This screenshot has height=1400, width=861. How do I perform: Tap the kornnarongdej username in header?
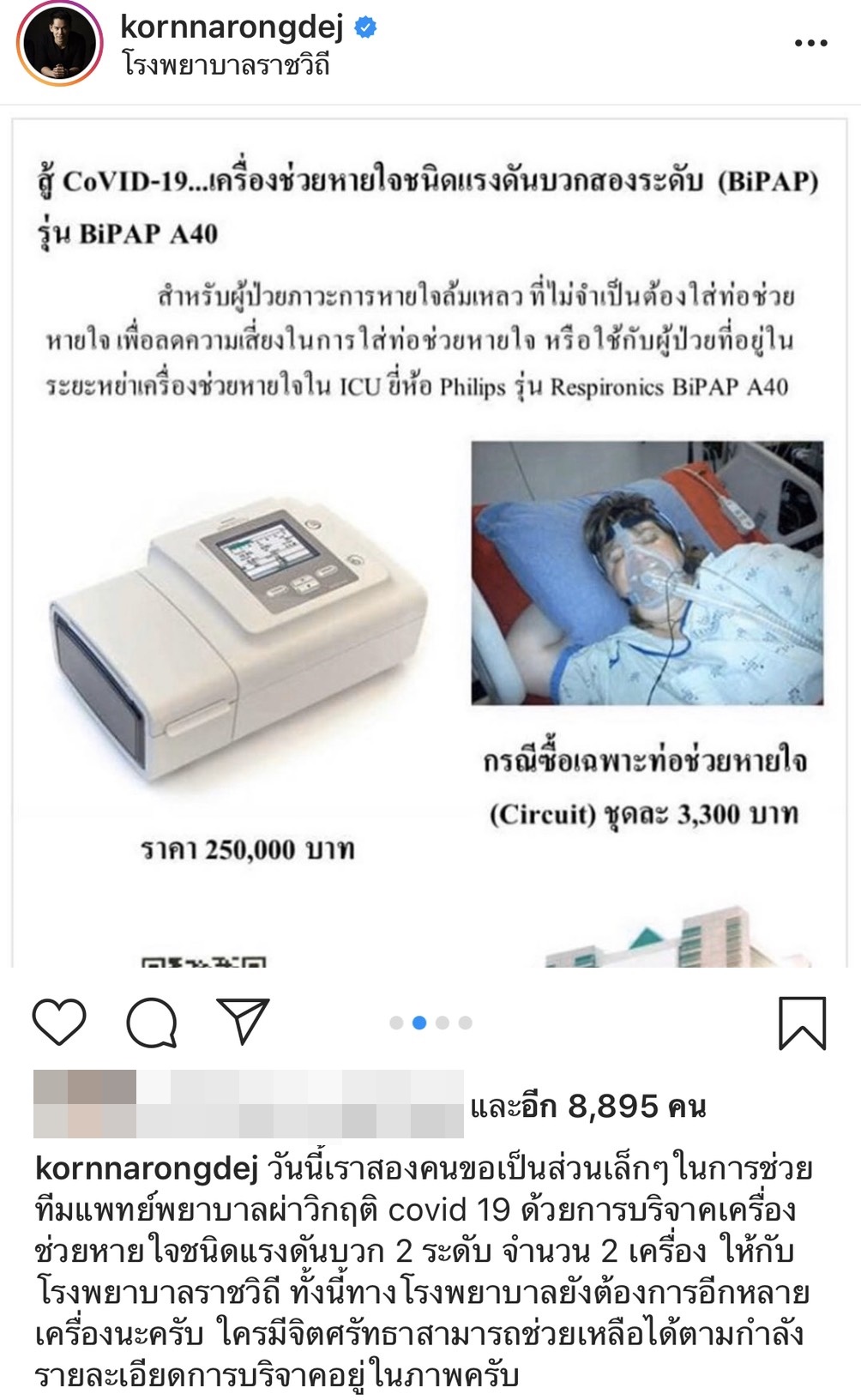coord(232,27)
